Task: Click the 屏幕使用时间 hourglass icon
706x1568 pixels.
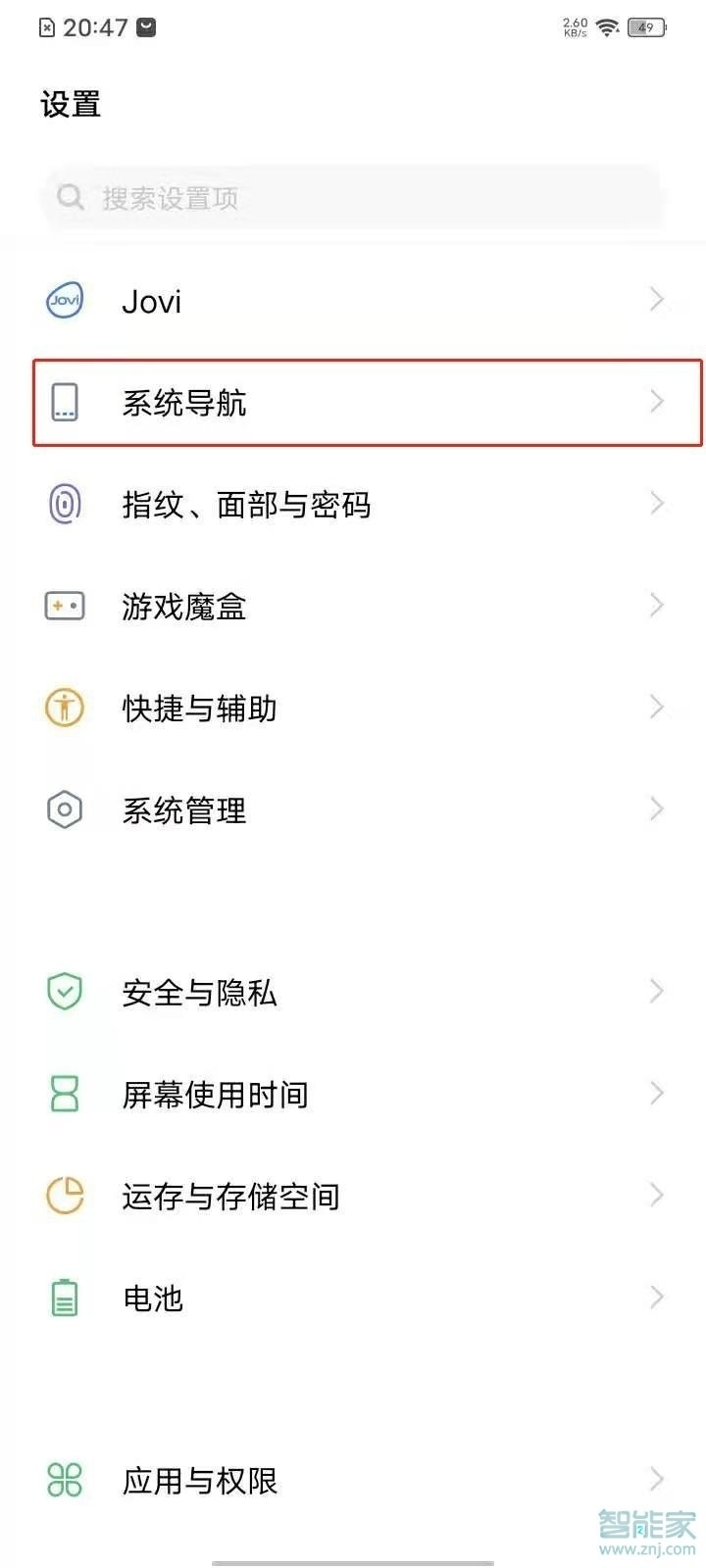Action: click(64, 1094)
